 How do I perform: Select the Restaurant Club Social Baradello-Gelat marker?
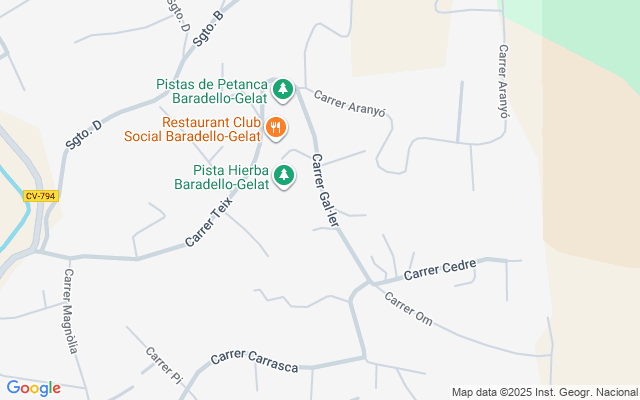tap(275, 128)
